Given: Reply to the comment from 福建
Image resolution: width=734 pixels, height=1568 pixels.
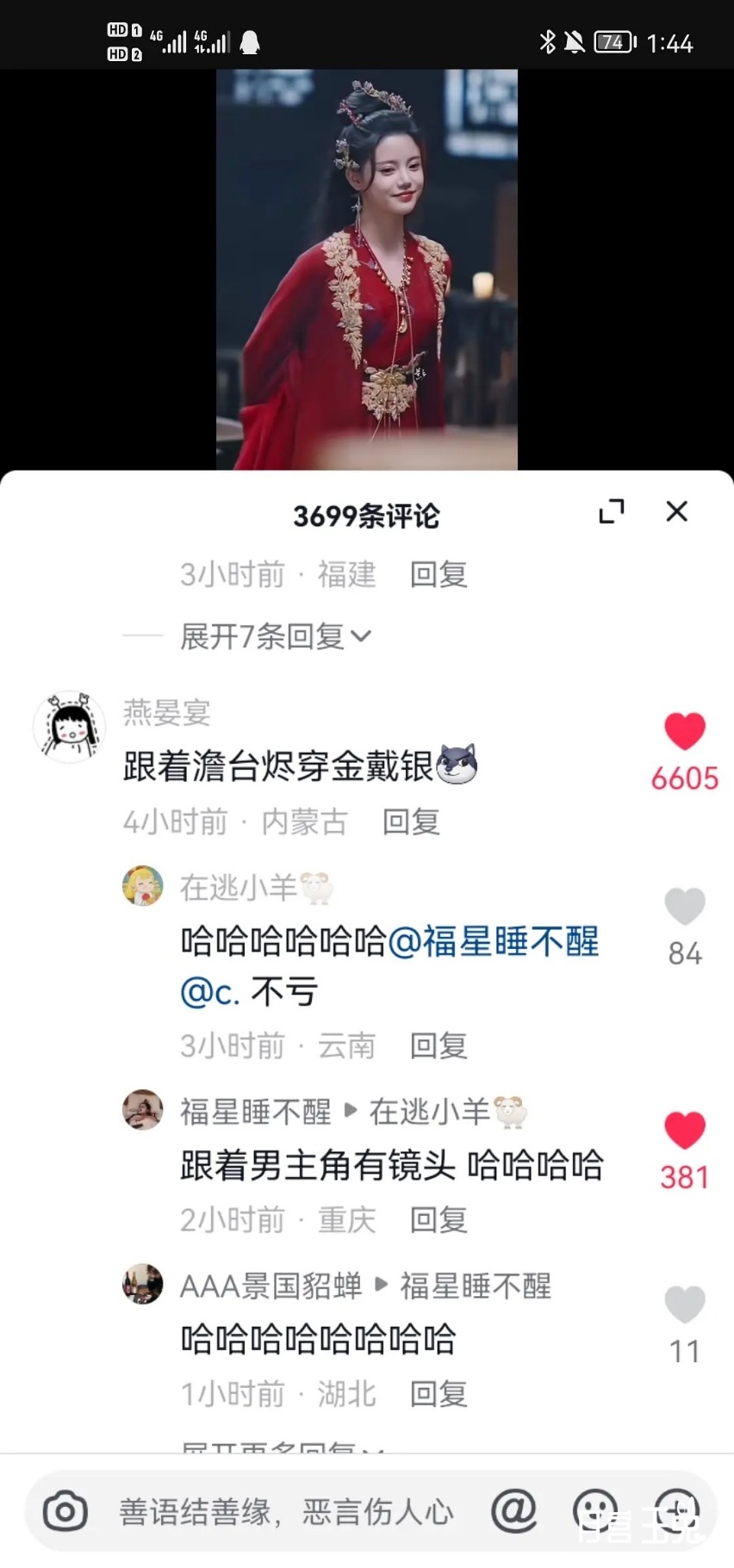Looking at the screenshot, I should (439, 574).
